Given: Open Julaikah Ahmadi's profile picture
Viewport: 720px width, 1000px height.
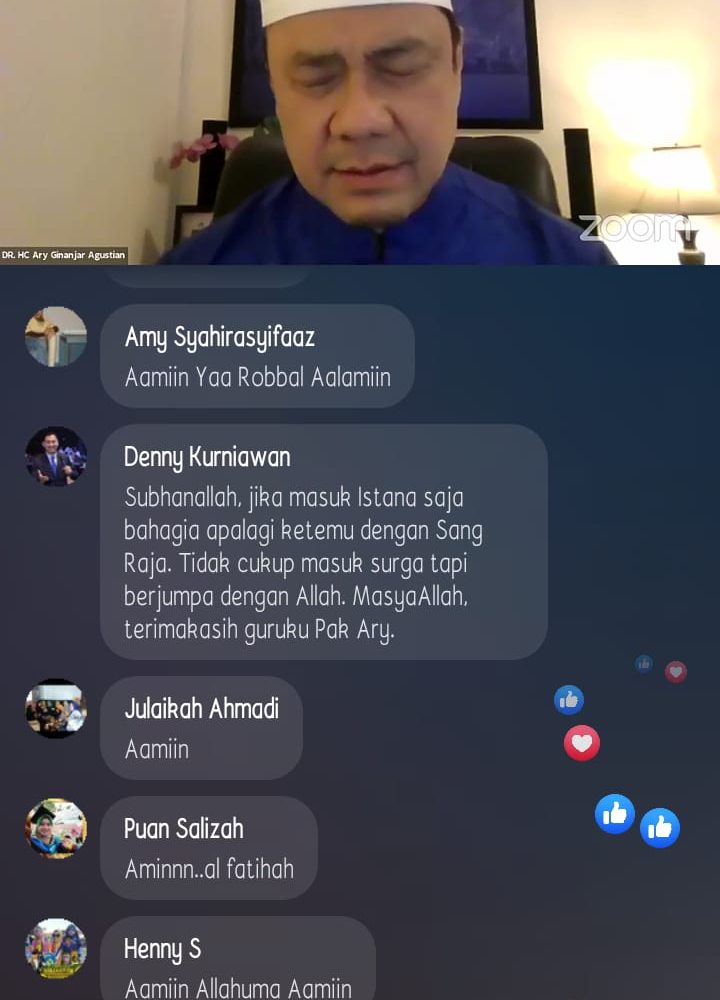Looking at the screenshot, I should click(56, 709).
